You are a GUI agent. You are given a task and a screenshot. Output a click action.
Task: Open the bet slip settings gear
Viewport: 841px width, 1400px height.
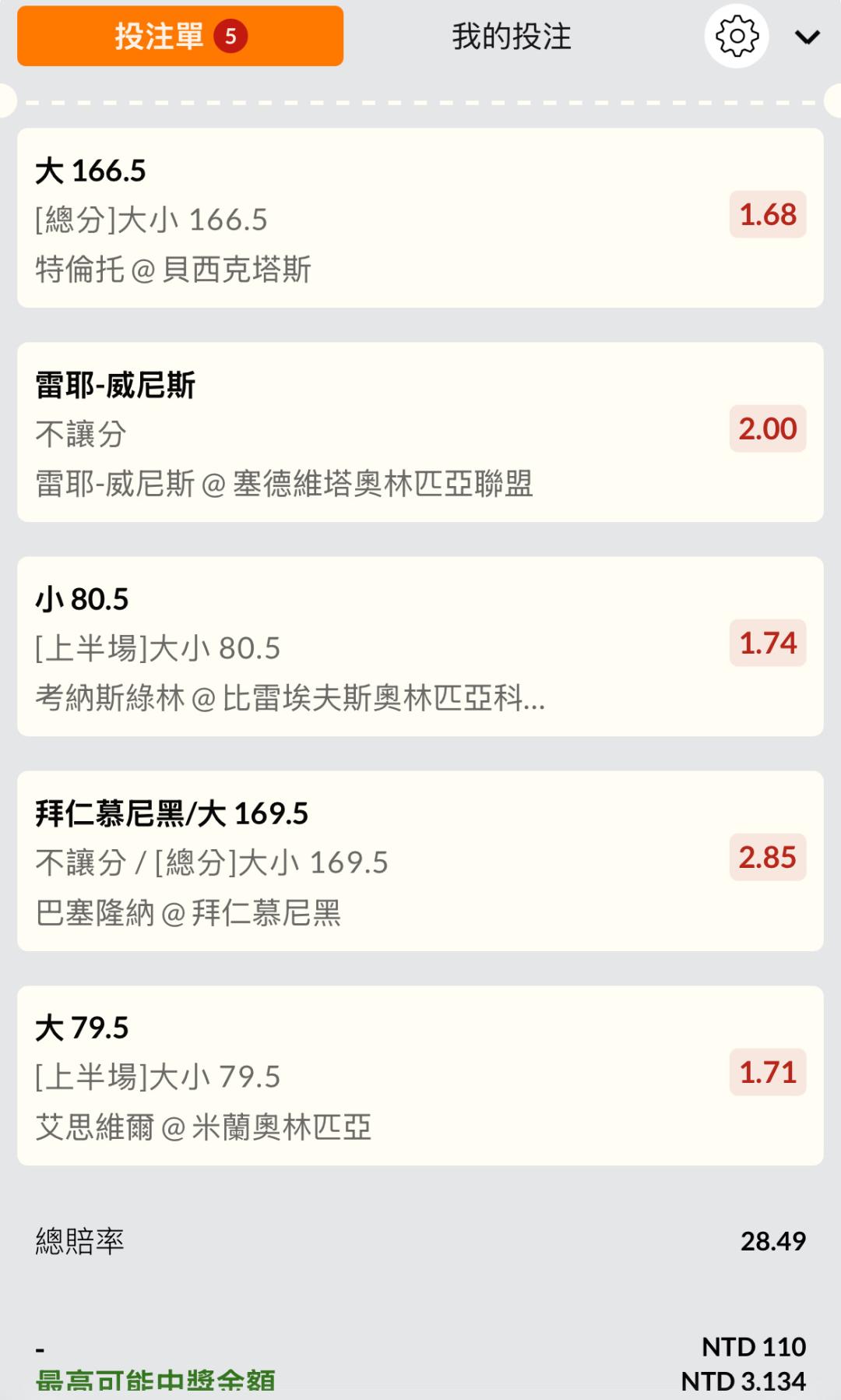click(x=737, y=36)
